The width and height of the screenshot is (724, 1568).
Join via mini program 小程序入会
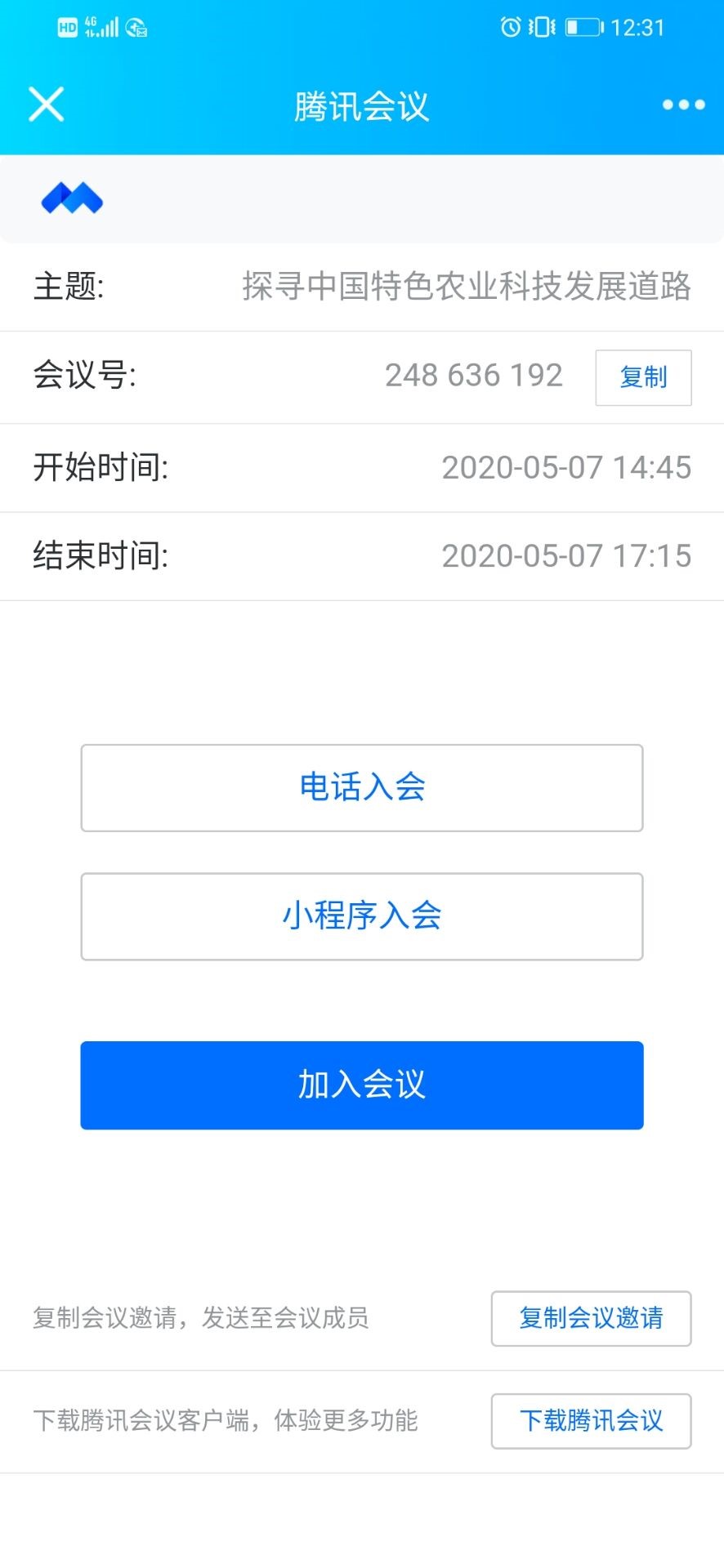point(362,916)
